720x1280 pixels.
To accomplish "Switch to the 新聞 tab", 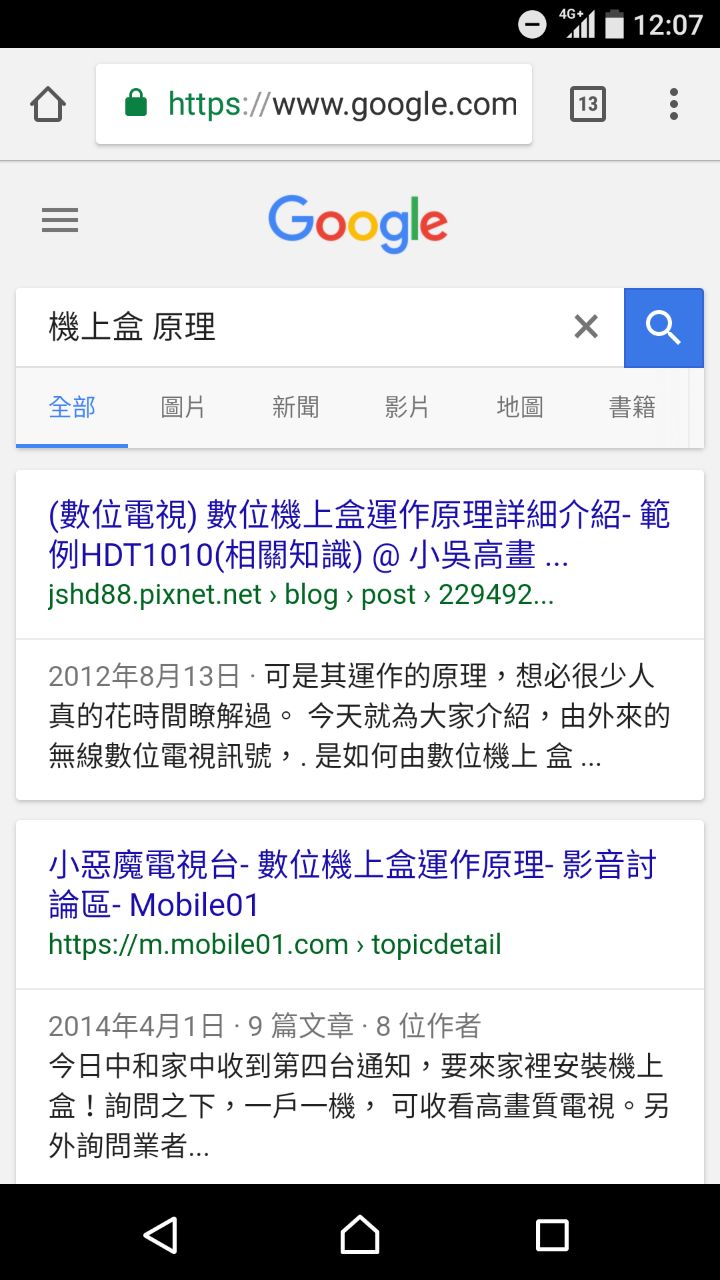I will [x=295, y=407].
